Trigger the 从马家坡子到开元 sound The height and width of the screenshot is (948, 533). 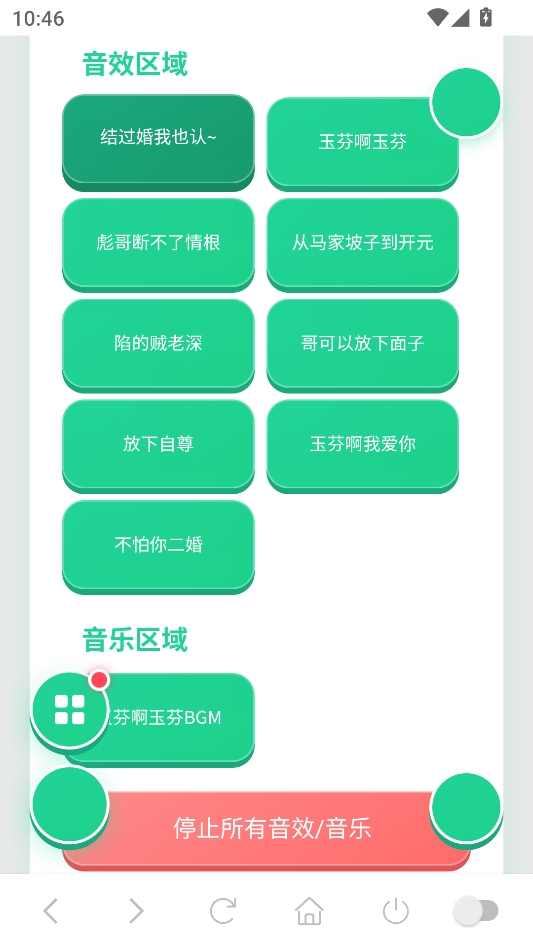click(x=363, y=244)
